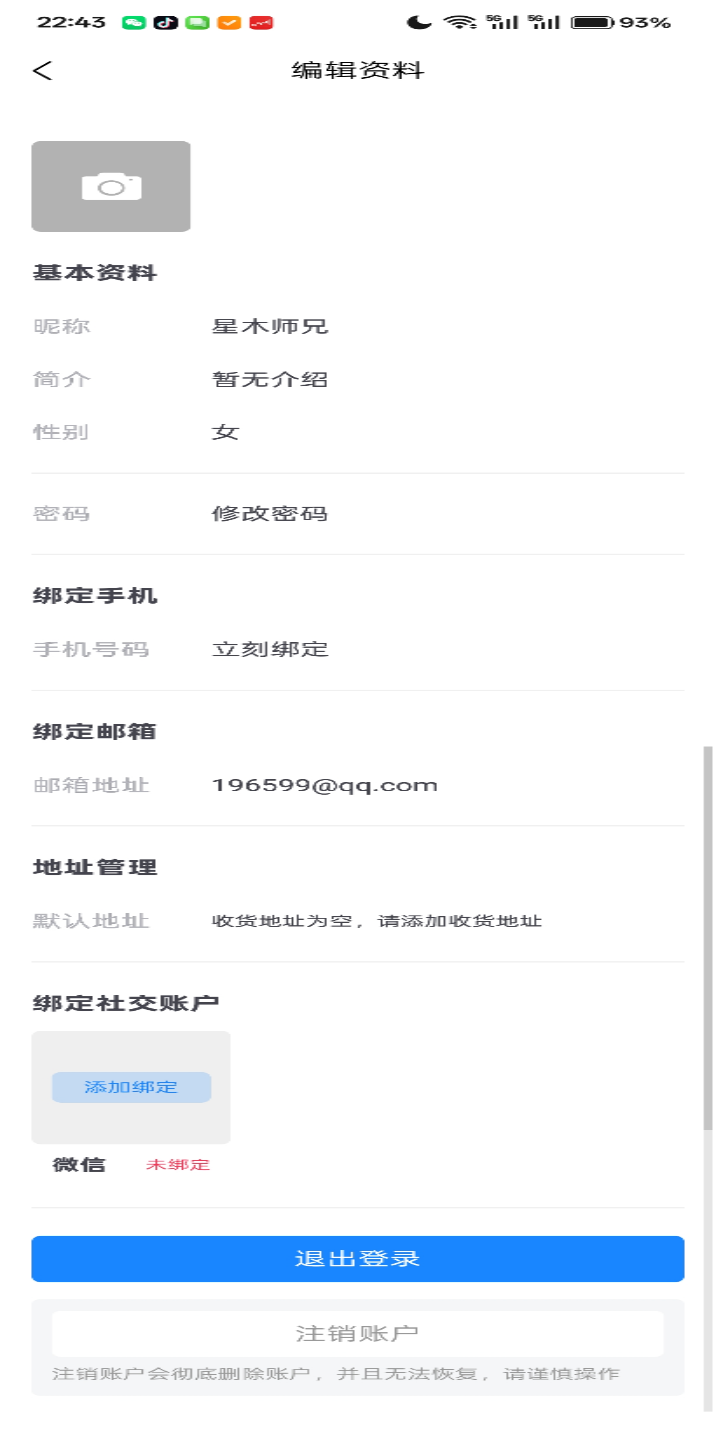This screenshot has height=1432, width=716.
Task: Log out with 退出登录
Action: coord(357,1259)
